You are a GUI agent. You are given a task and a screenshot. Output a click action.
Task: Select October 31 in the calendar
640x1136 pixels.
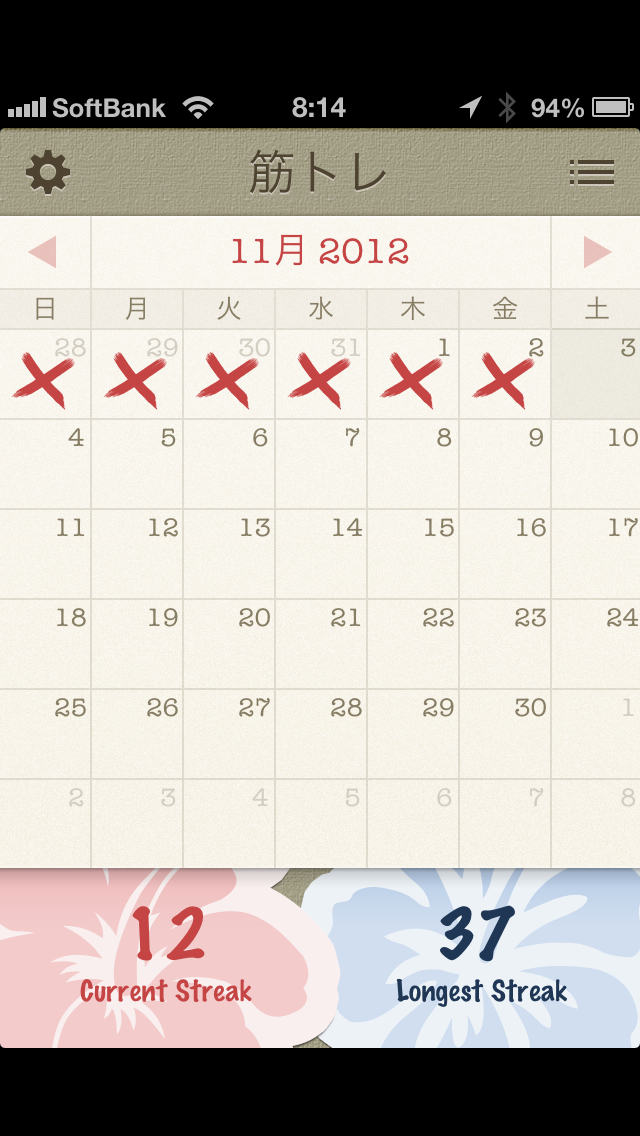[320, 374]
